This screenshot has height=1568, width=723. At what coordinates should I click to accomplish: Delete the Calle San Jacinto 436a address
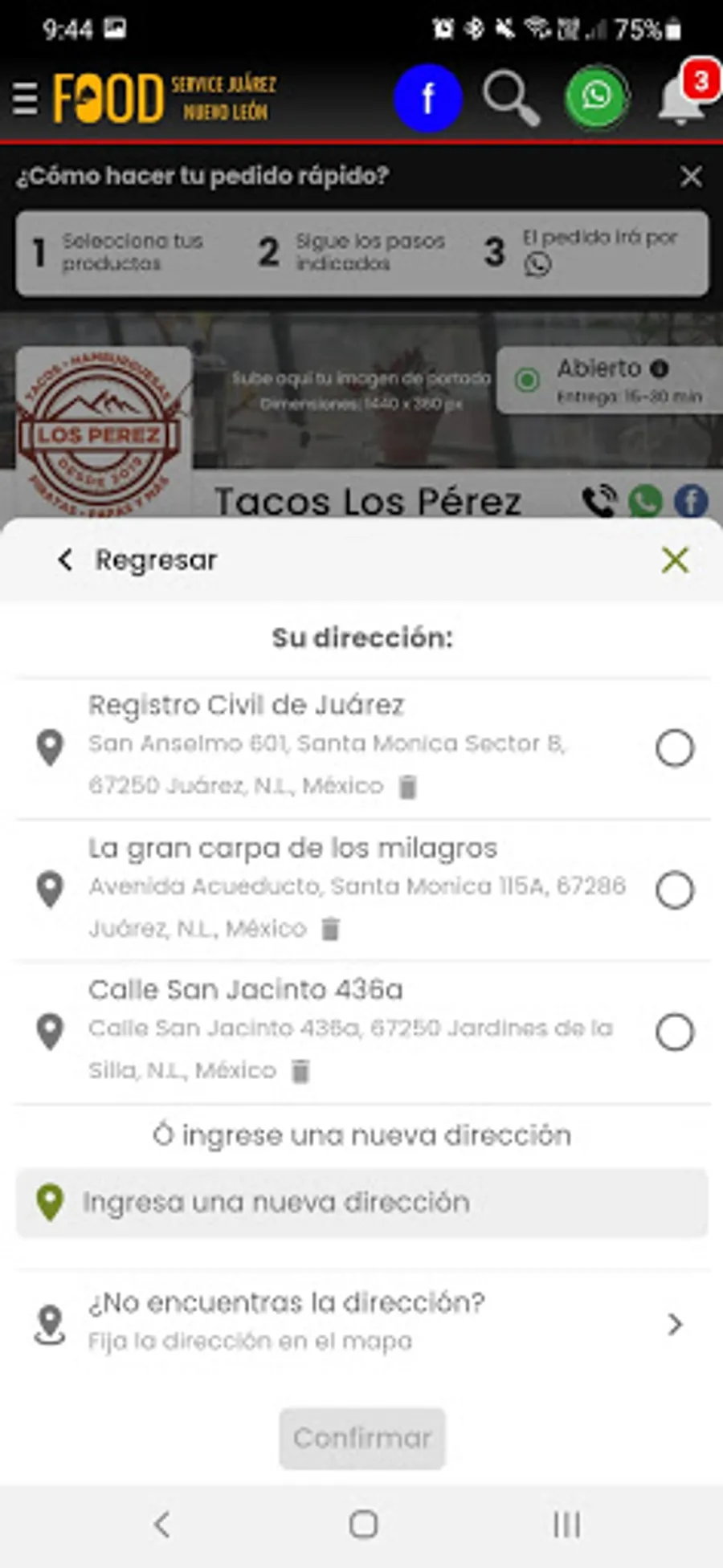pos(300,1071)
